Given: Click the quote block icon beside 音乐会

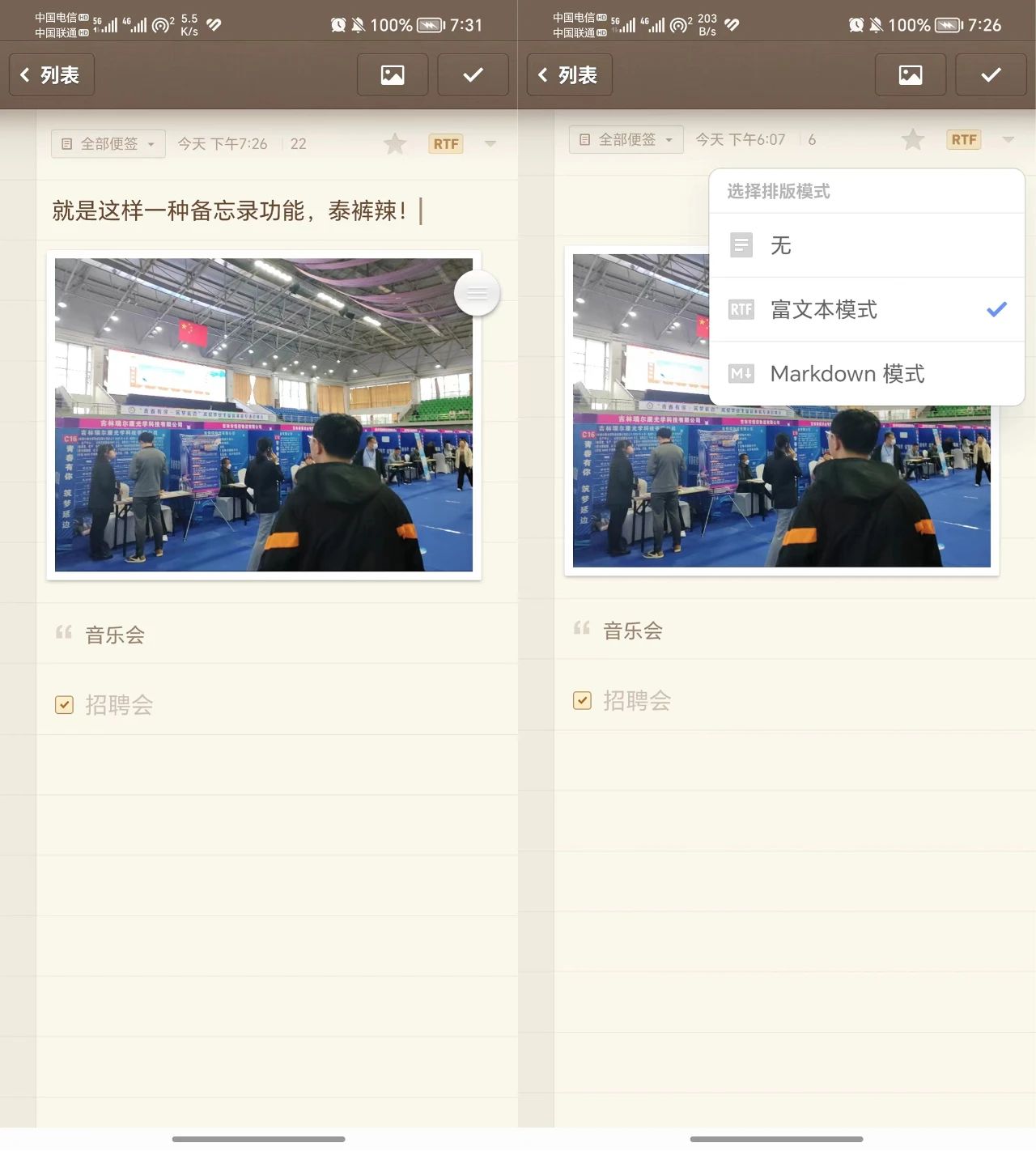Looking at the screenshot, I should [64, 632].
